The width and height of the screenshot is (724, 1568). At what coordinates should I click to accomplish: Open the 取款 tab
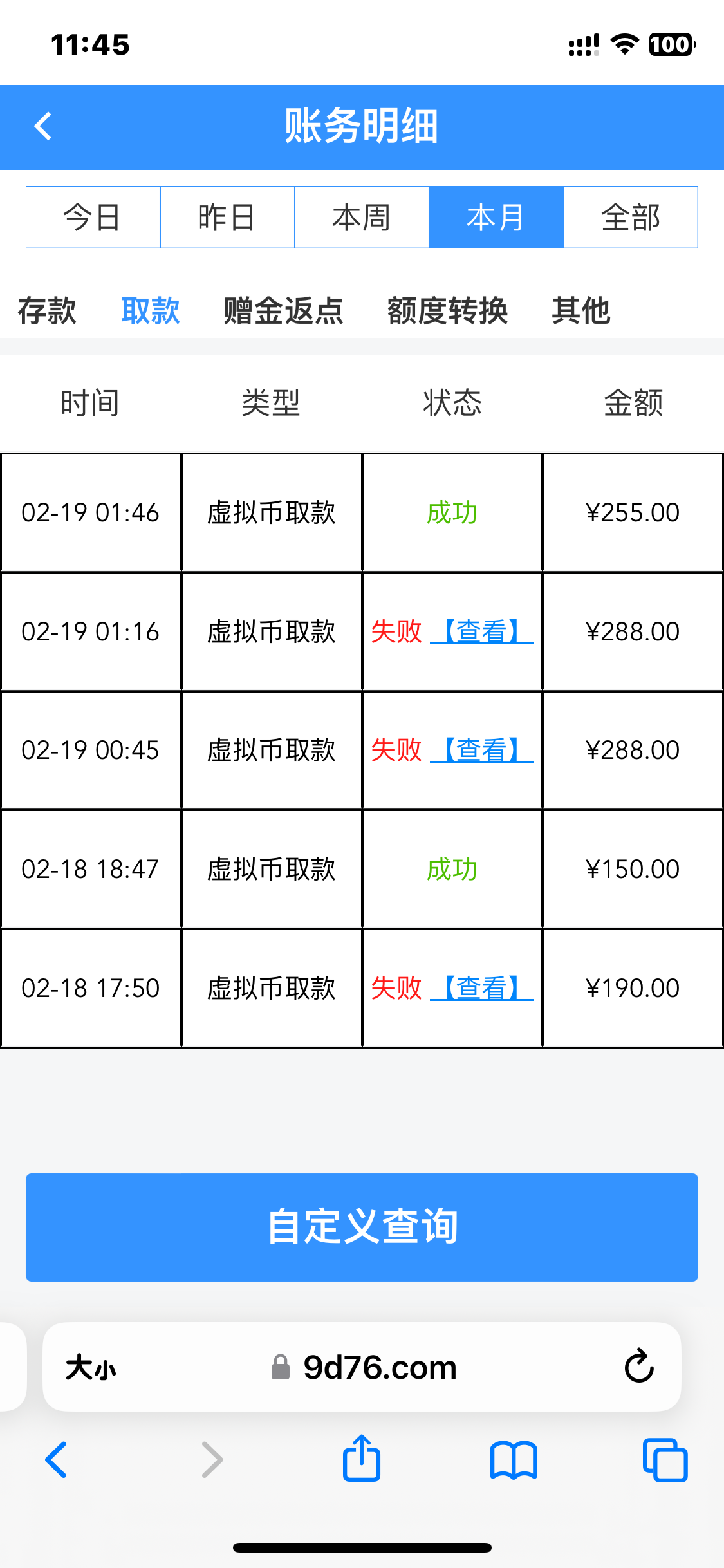151,311
